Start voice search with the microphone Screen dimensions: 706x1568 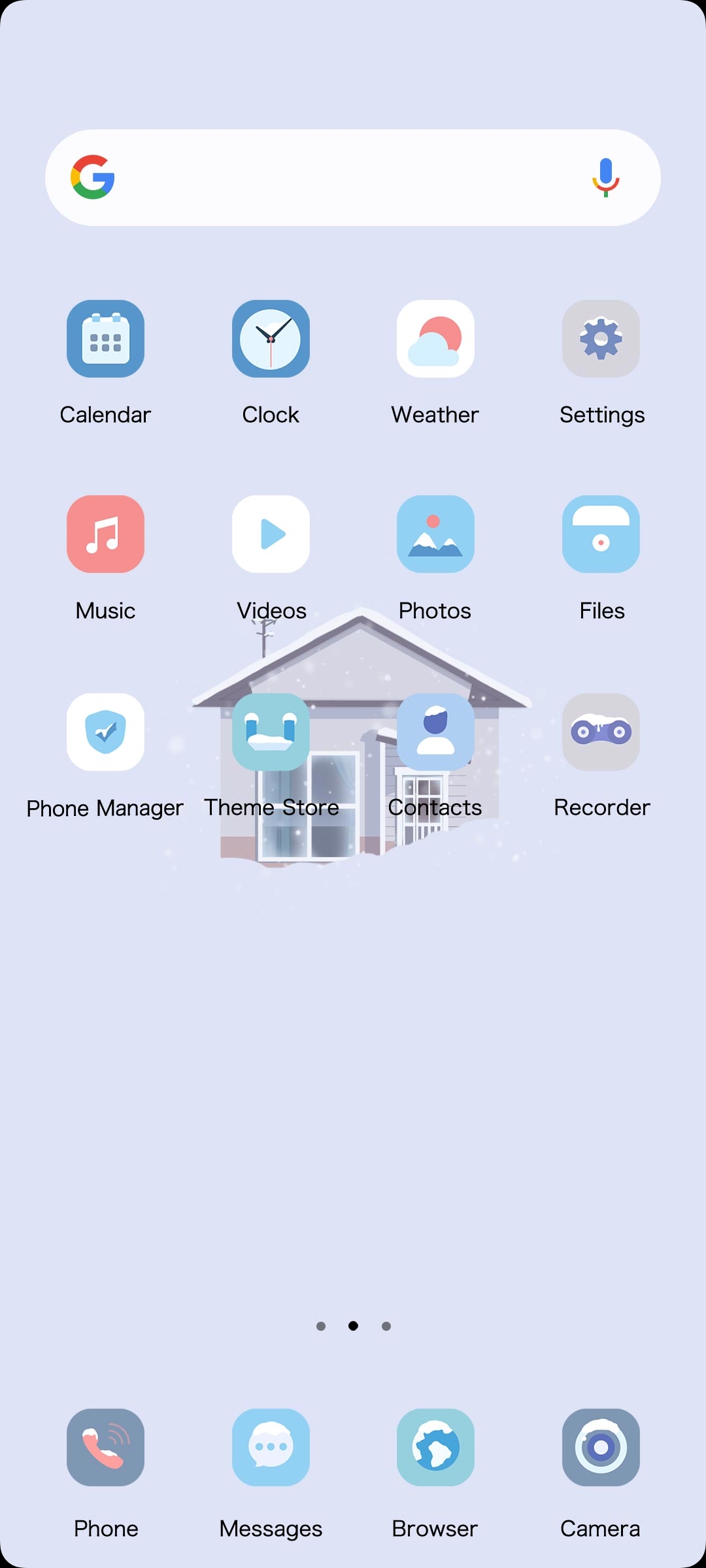[x=606, y=178]
